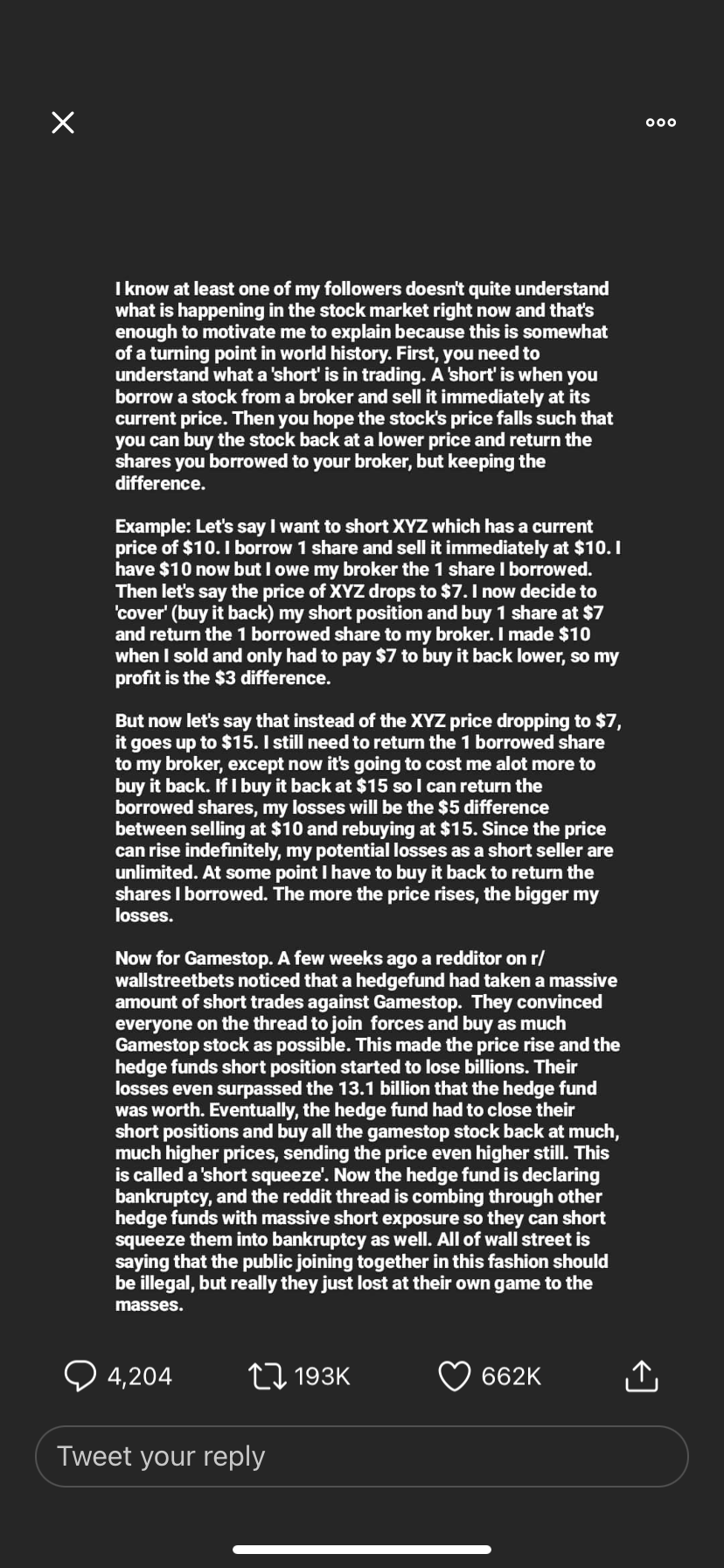Like this tweet with the heart
Screen dimensions: 724x1568
coord(455,1375)
